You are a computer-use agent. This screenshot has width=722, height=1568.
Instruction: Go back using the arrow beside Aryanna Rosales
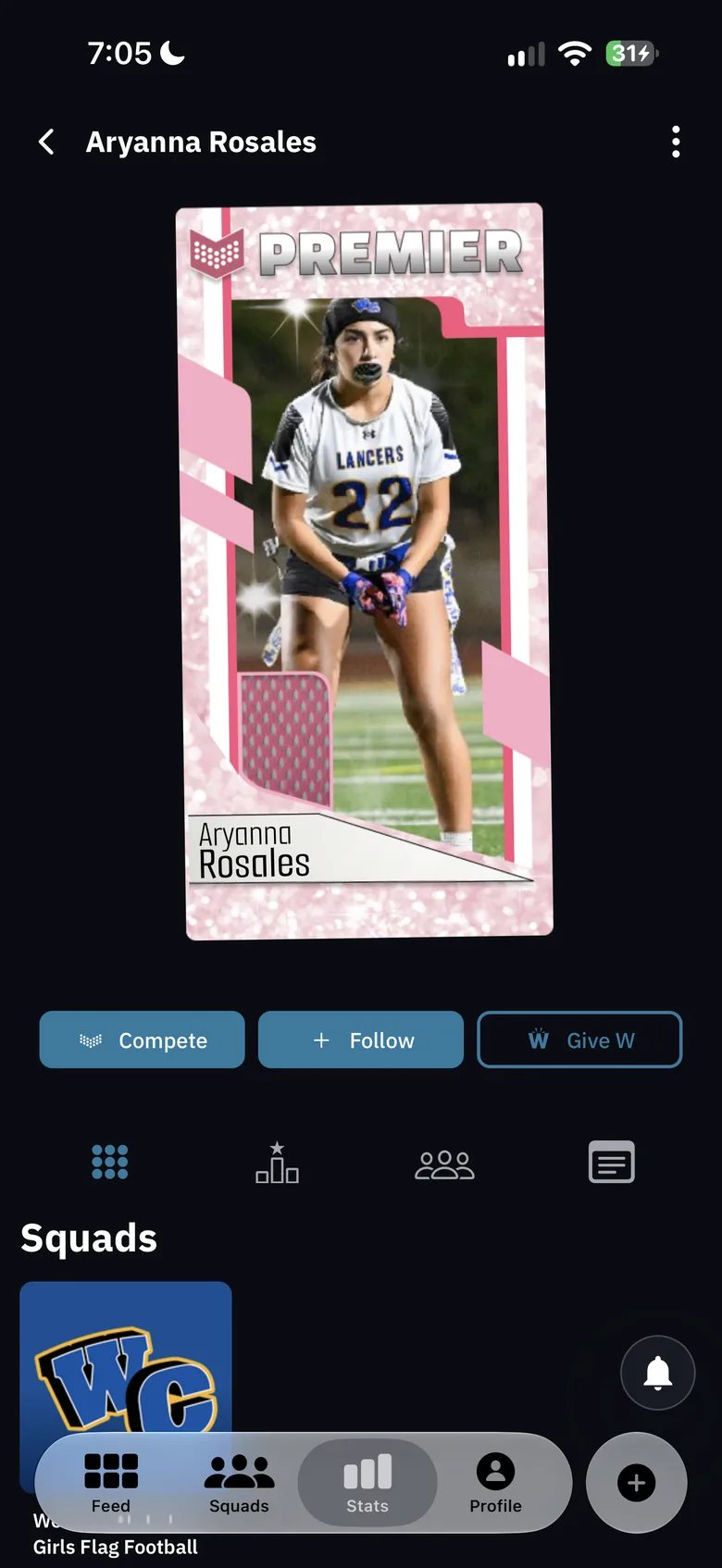46,142
